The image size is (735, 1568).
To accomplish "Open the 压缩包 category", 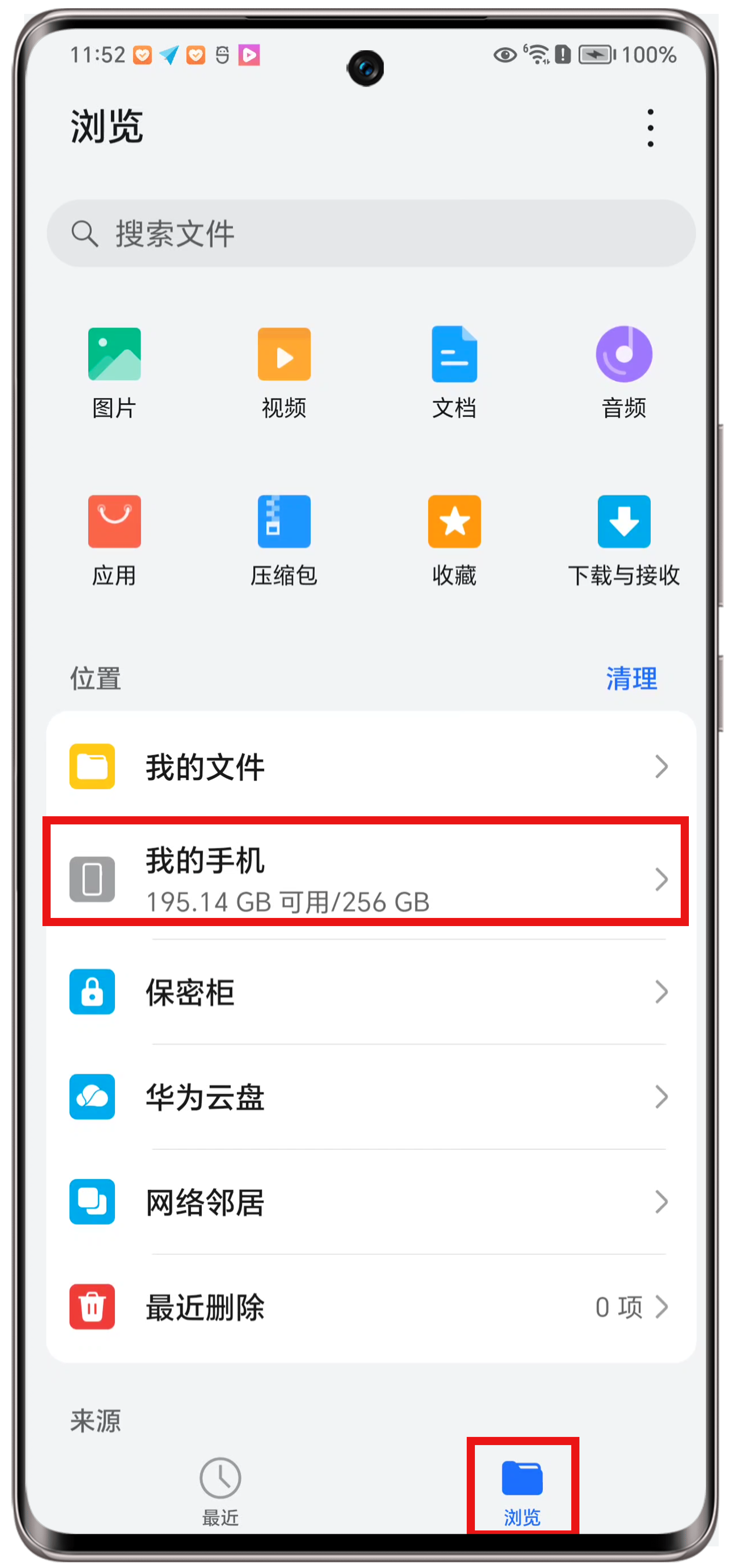I will [283, 539].
